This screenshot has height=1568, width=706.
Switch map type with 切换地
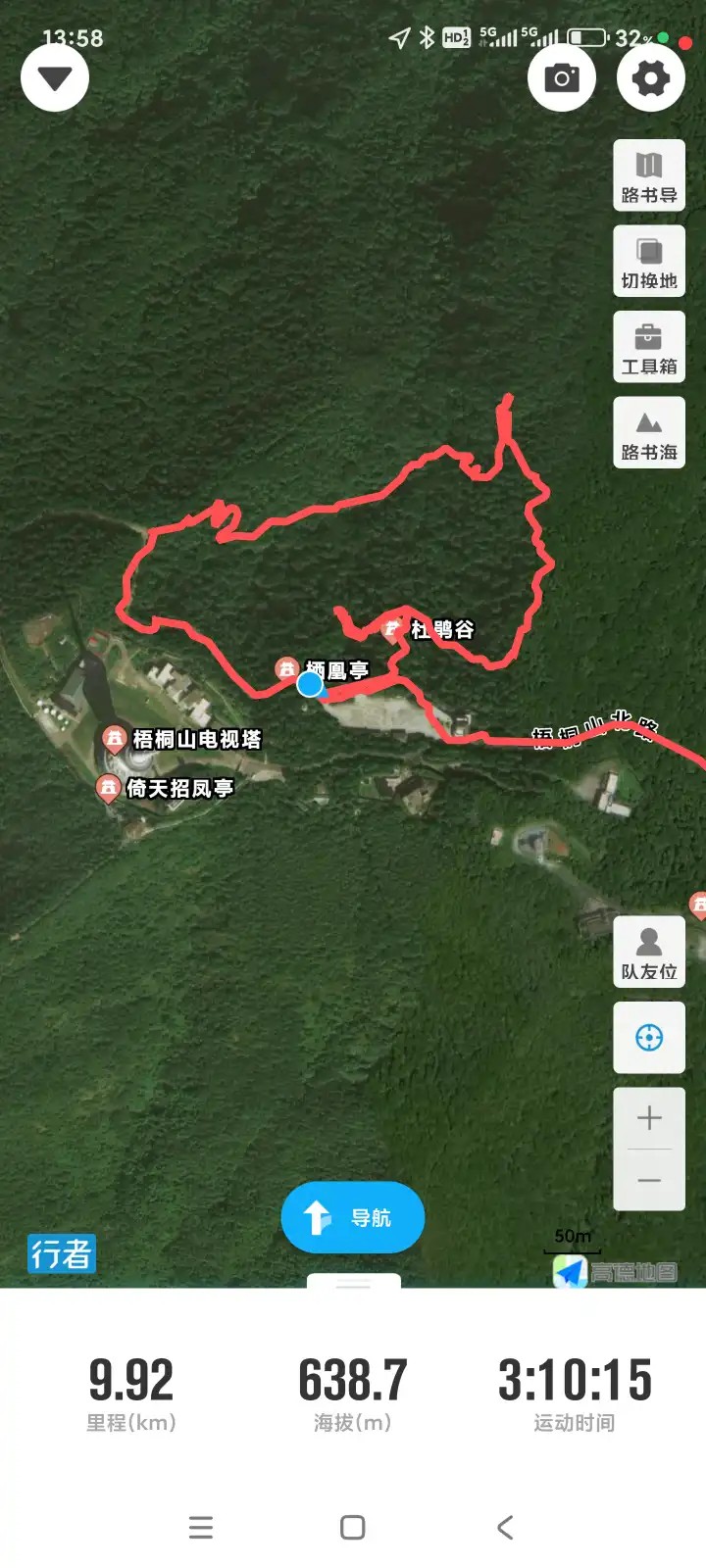649,262
